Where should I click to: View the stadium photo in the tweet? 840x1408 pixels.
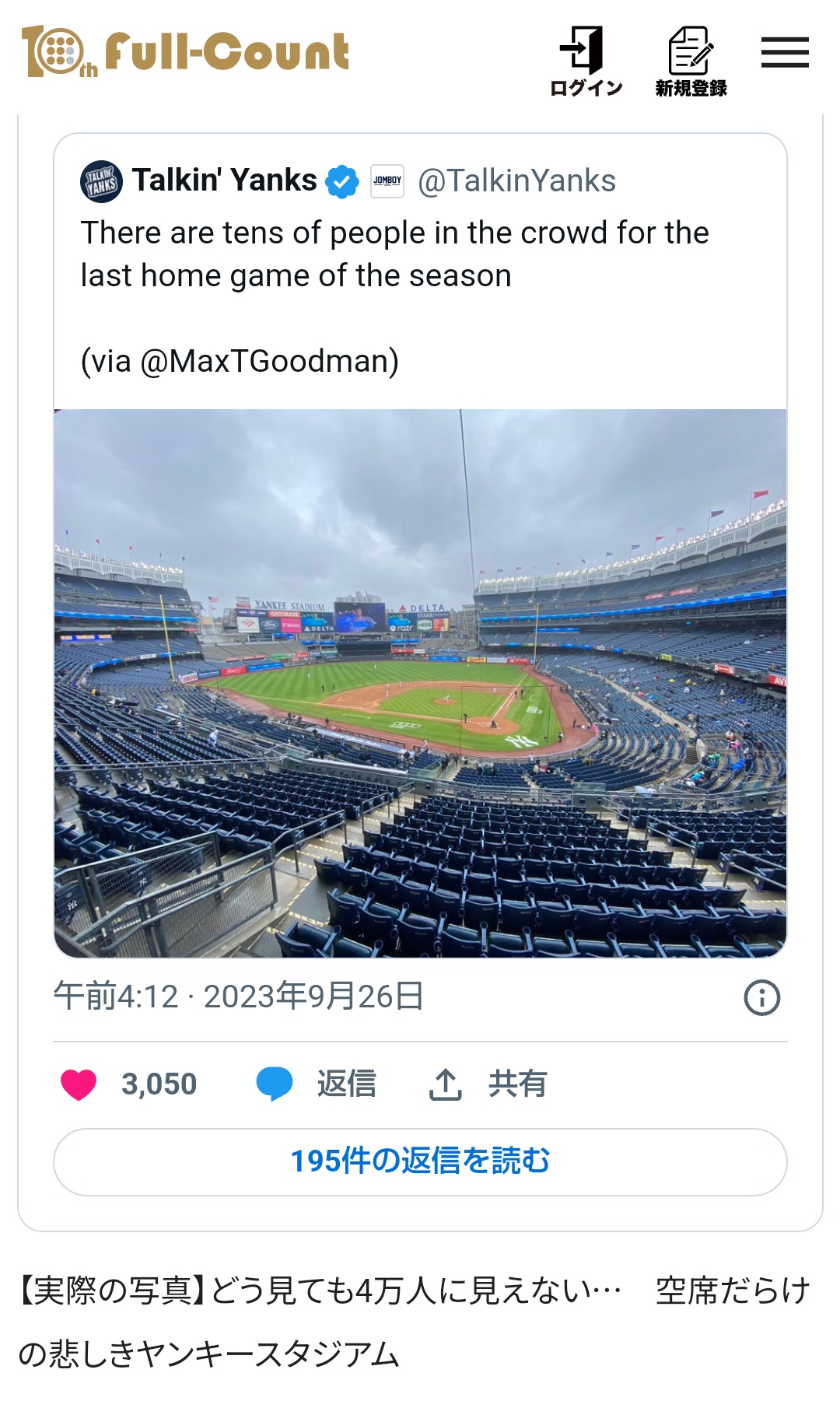(420, 683)
